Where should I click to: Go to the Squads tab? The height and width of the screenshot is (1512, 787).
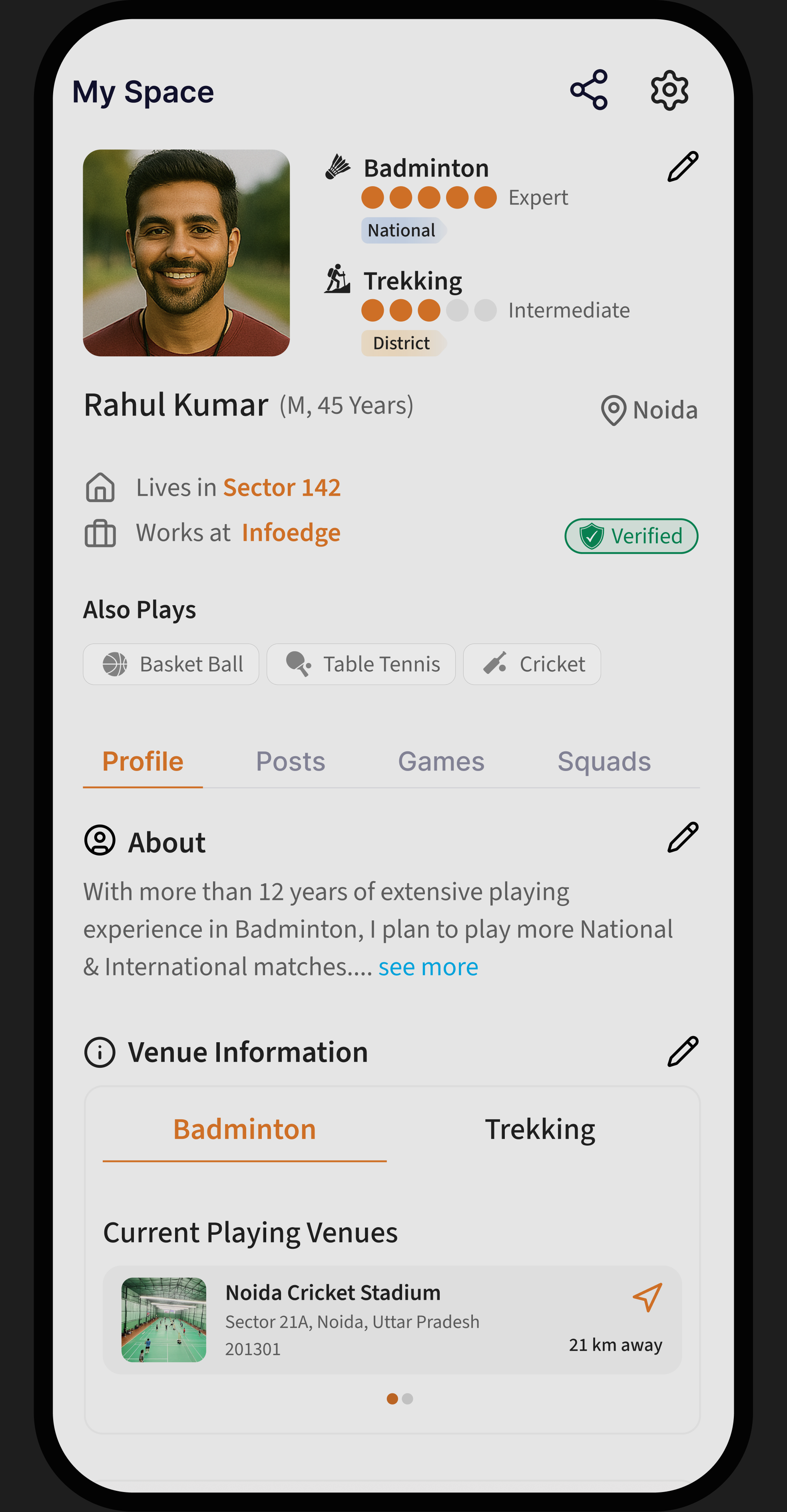point(604,761)
